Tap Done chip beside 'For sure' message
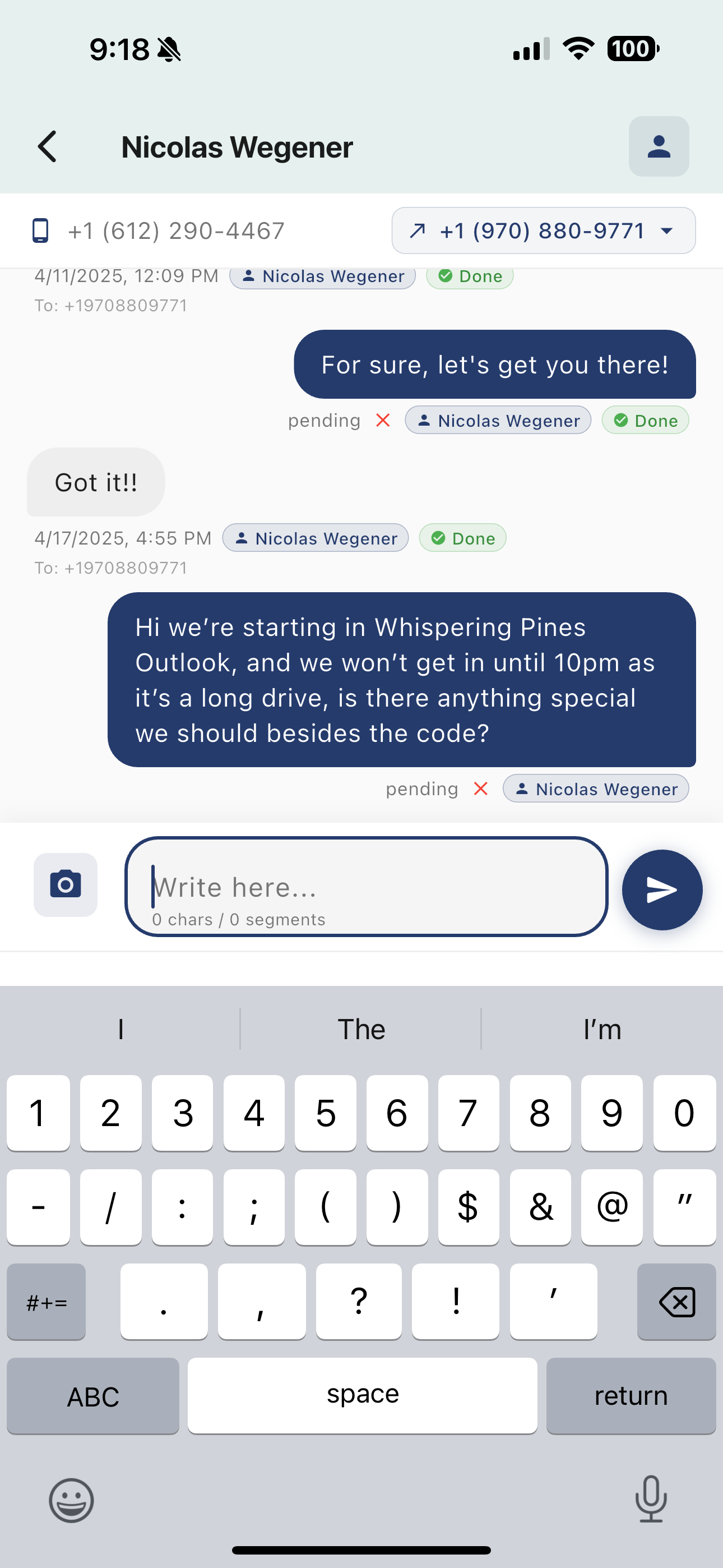The image size is (723, 1568). point(645,420)
